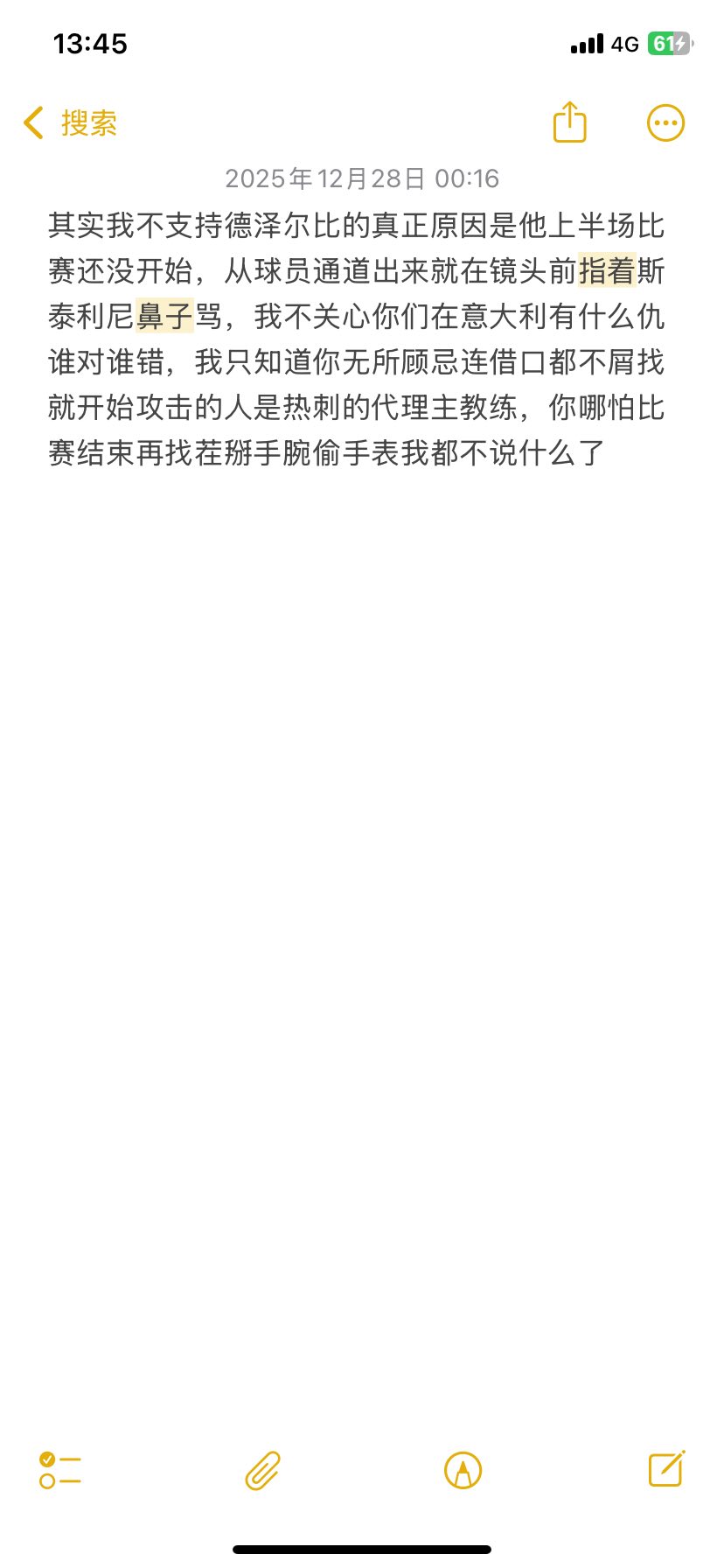724x1568 pixels.
Task: Tap the note text to edit
Action: (356, 339)
